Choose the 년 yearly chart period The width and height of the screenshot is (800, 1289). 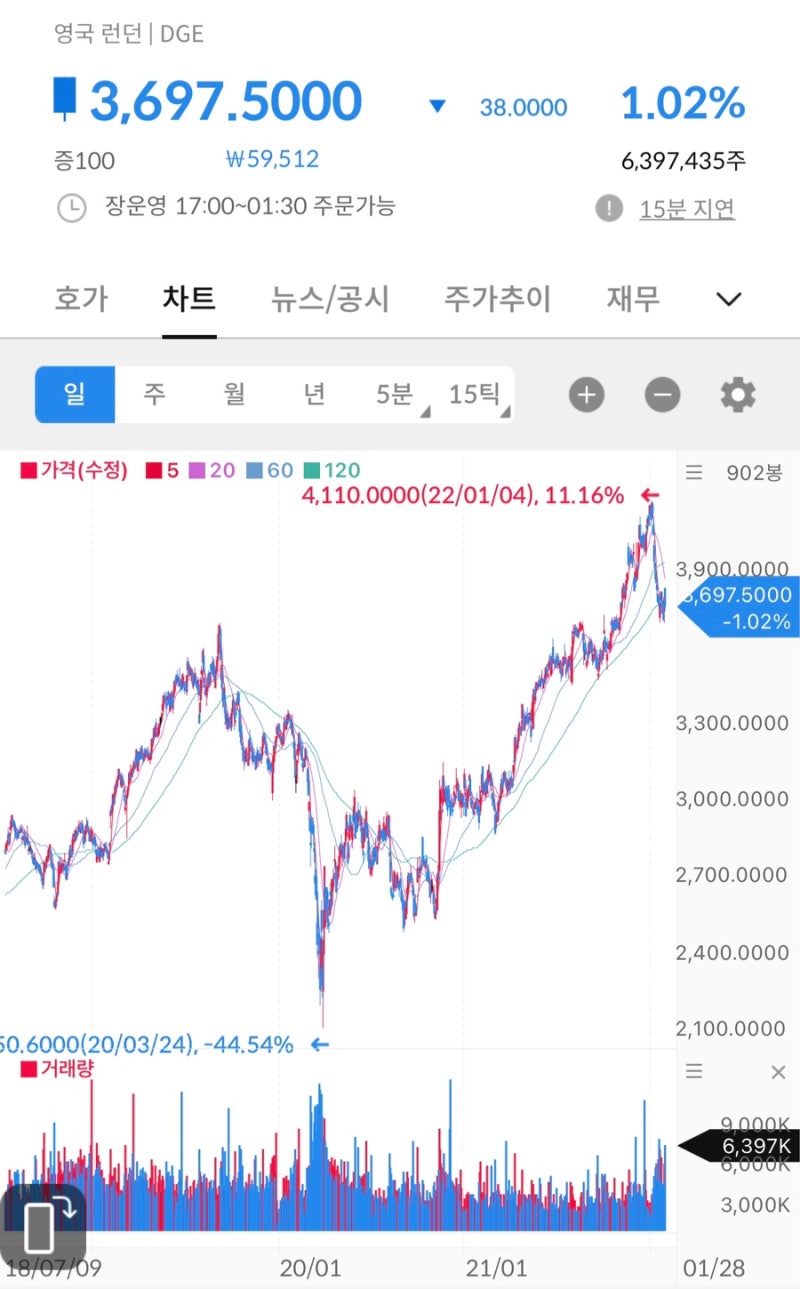(x=314, y=394)
